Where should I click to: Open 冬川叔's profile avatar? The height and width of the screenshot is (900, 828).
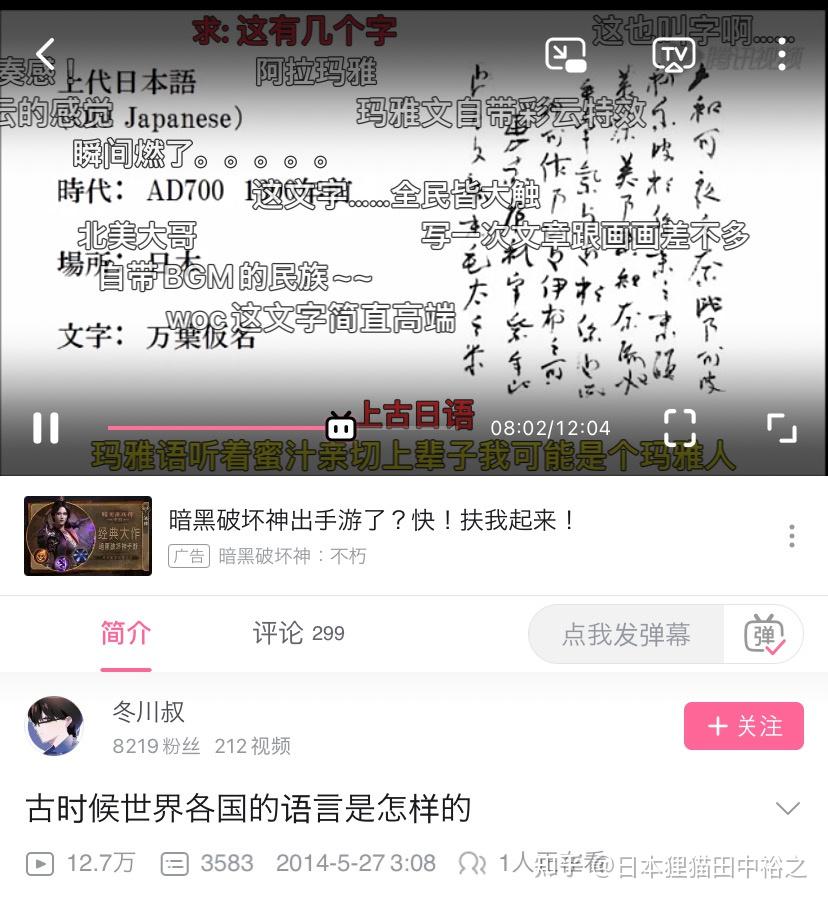(x=54, y=726)
